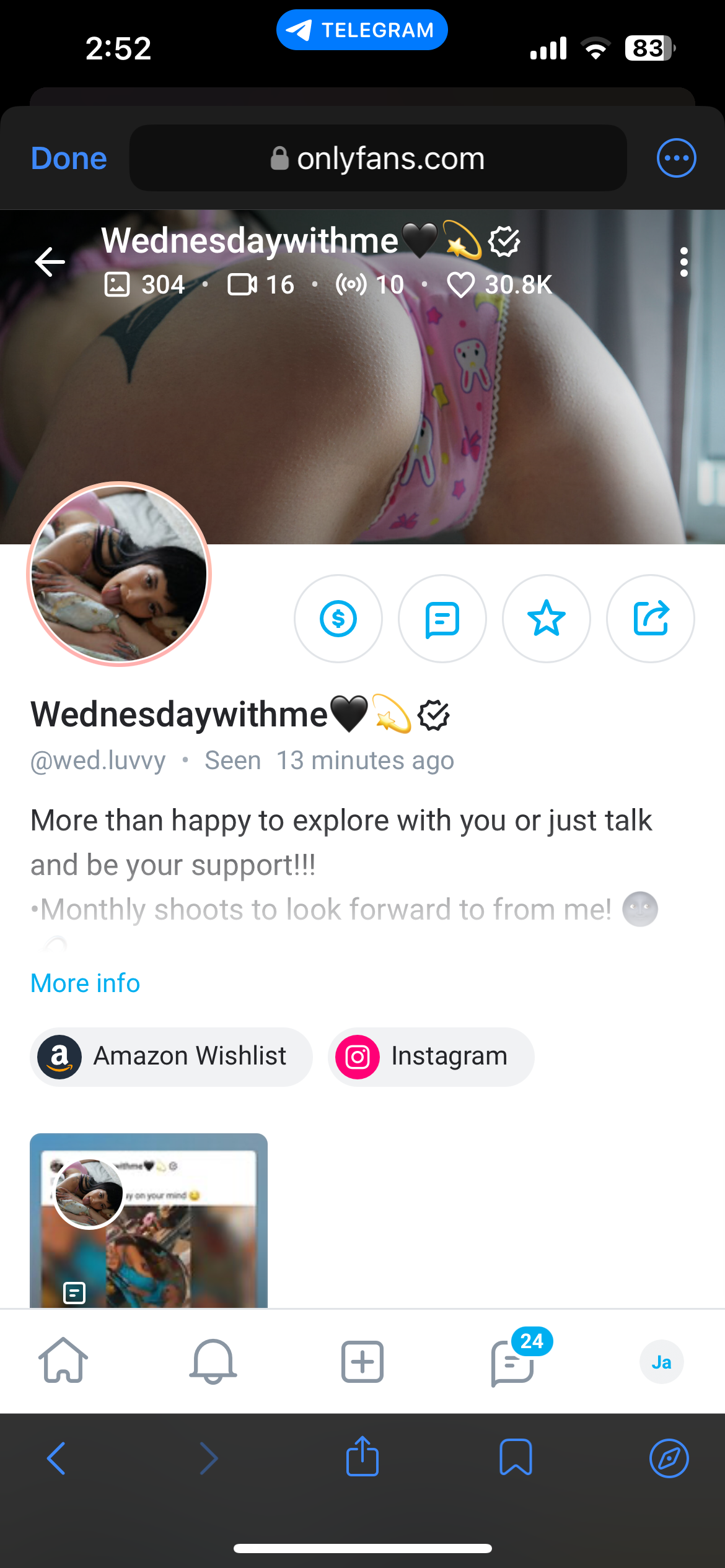
Task: Open messages with 24 unread
Action: click(x=513, y=1362)
